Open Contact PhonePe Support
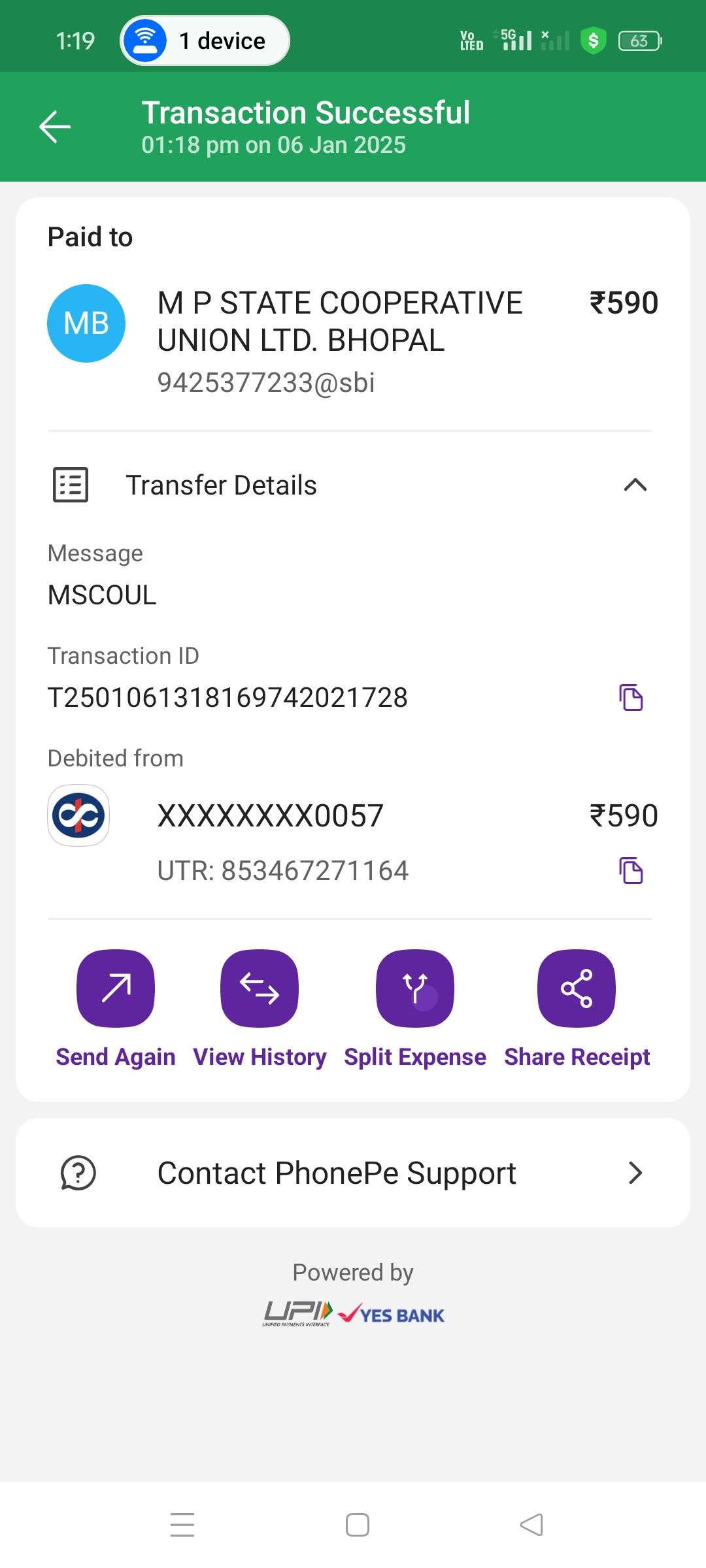Viewport: 706px width, 1568px height. pos(353,1173)
